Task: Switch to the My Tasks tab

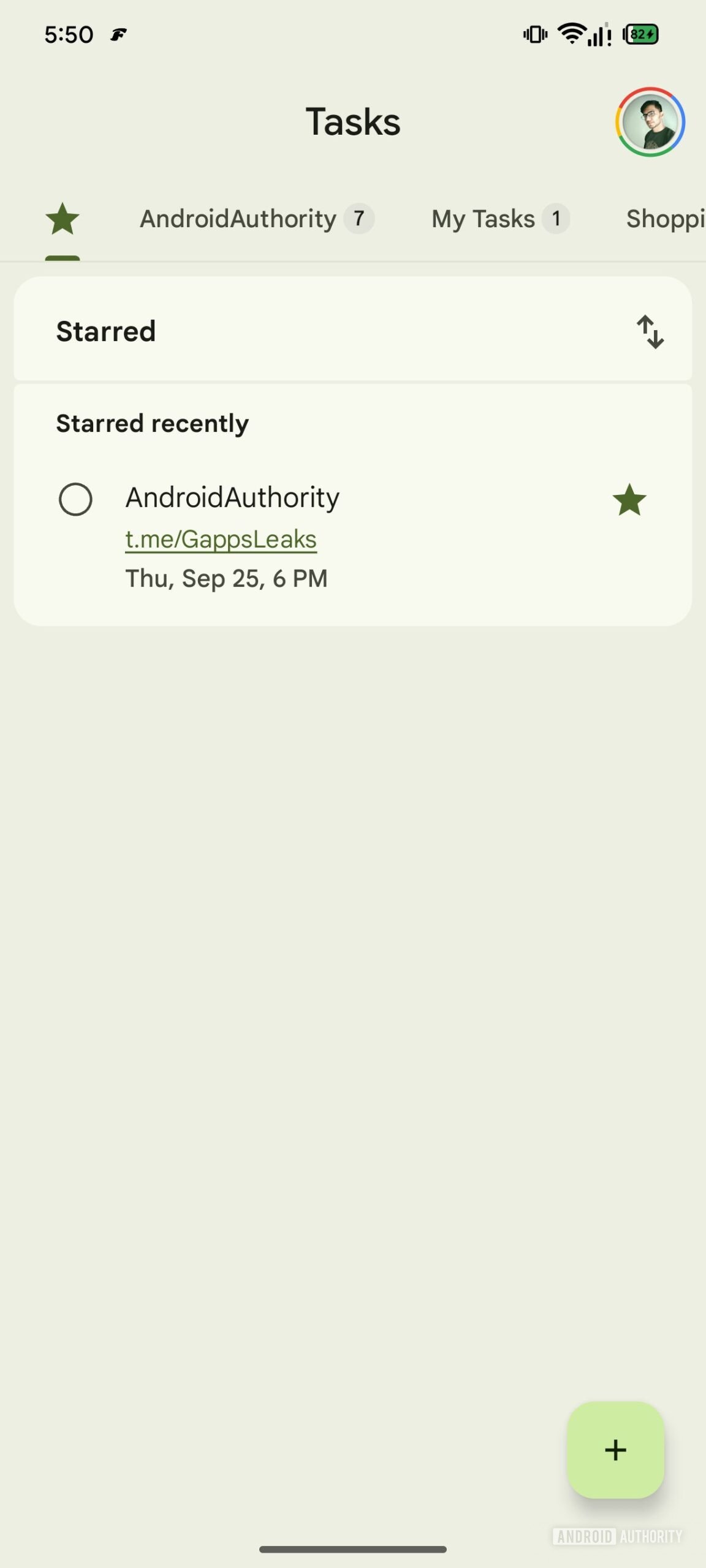Action: 499,219
